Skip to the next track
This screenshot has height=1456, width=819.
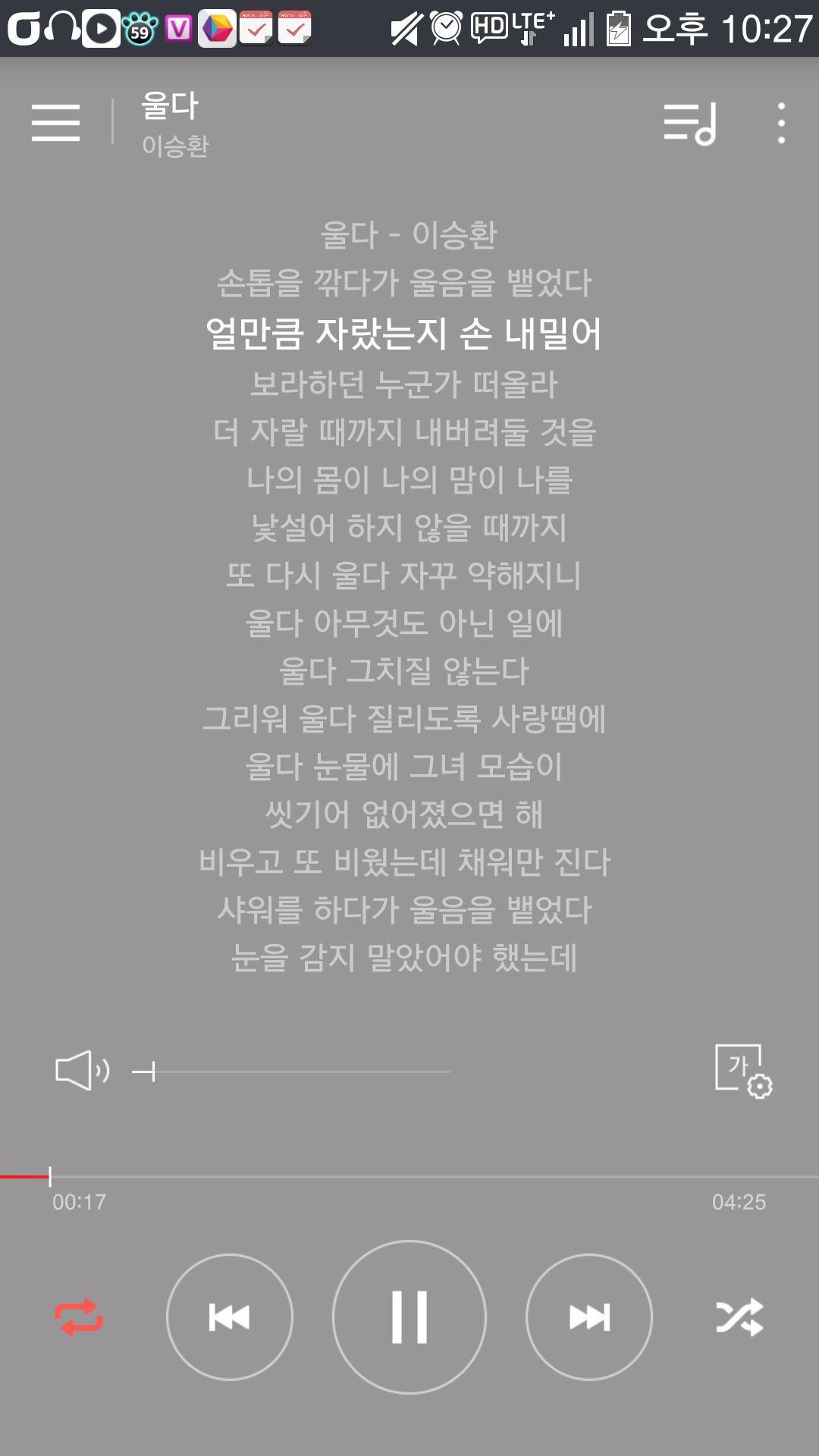click(x=589, y=1317)
